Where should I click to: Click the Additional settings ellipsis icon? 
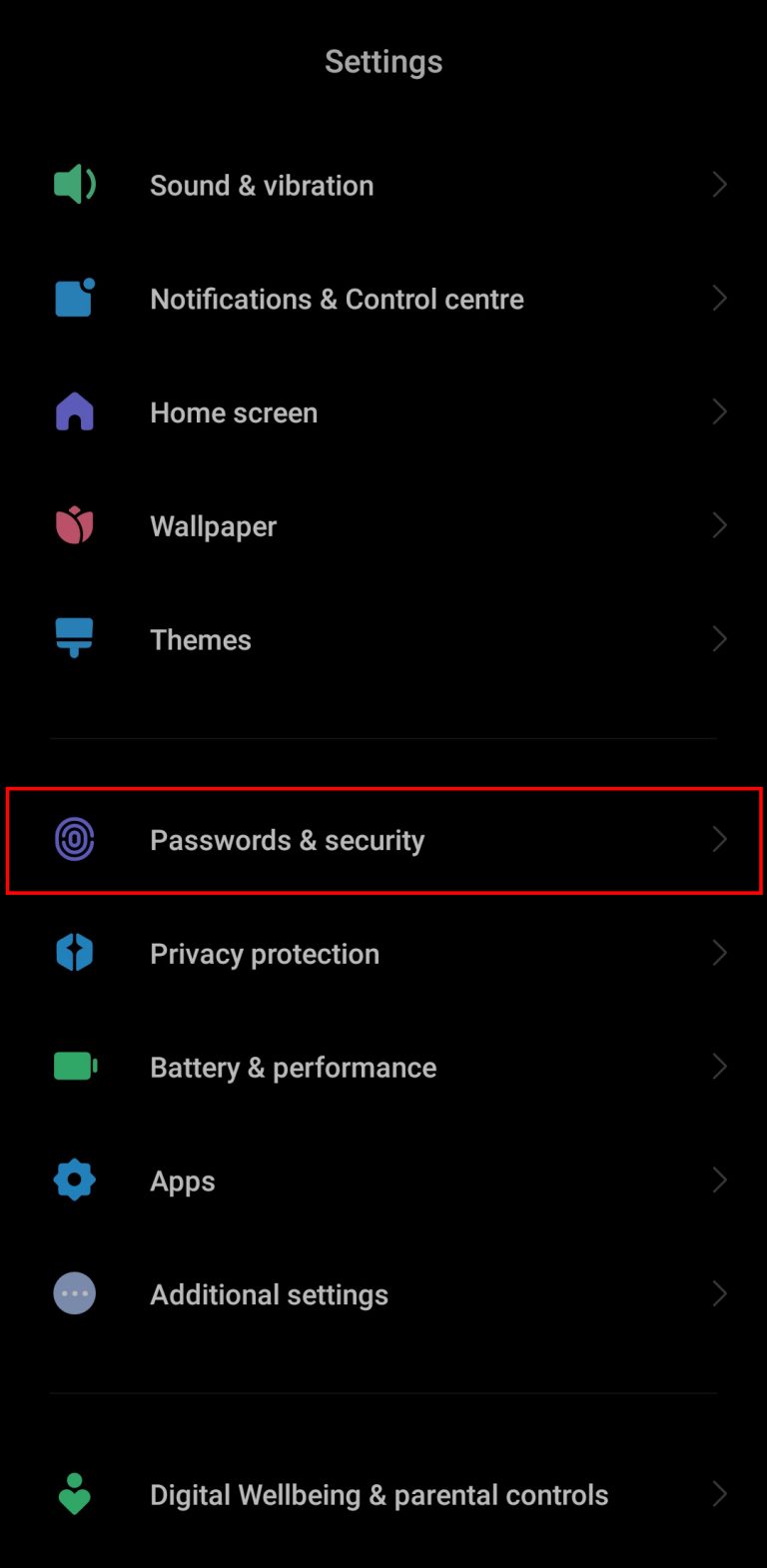coord(74,1293)
